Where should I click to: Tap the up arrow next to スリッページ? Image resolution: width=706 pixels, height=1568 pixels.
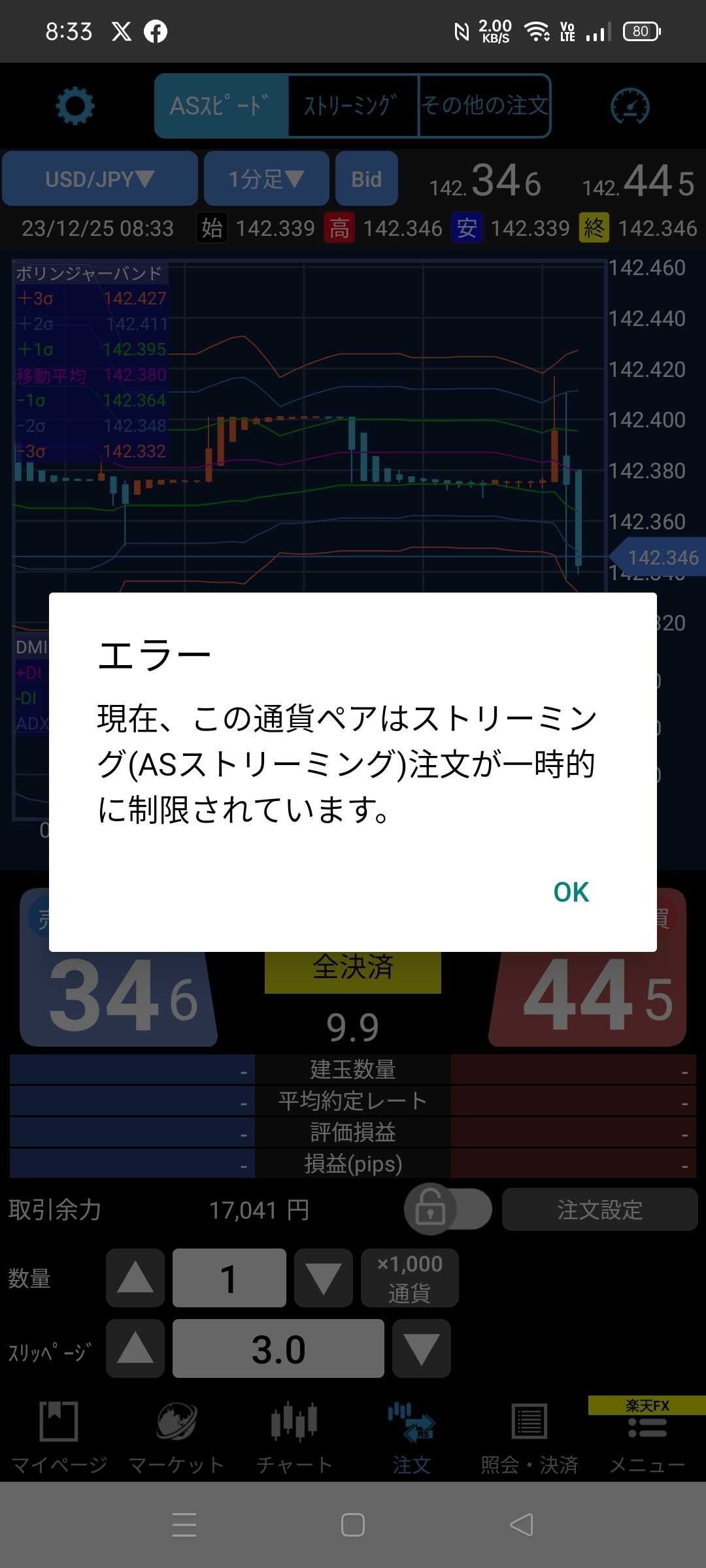135,1348
